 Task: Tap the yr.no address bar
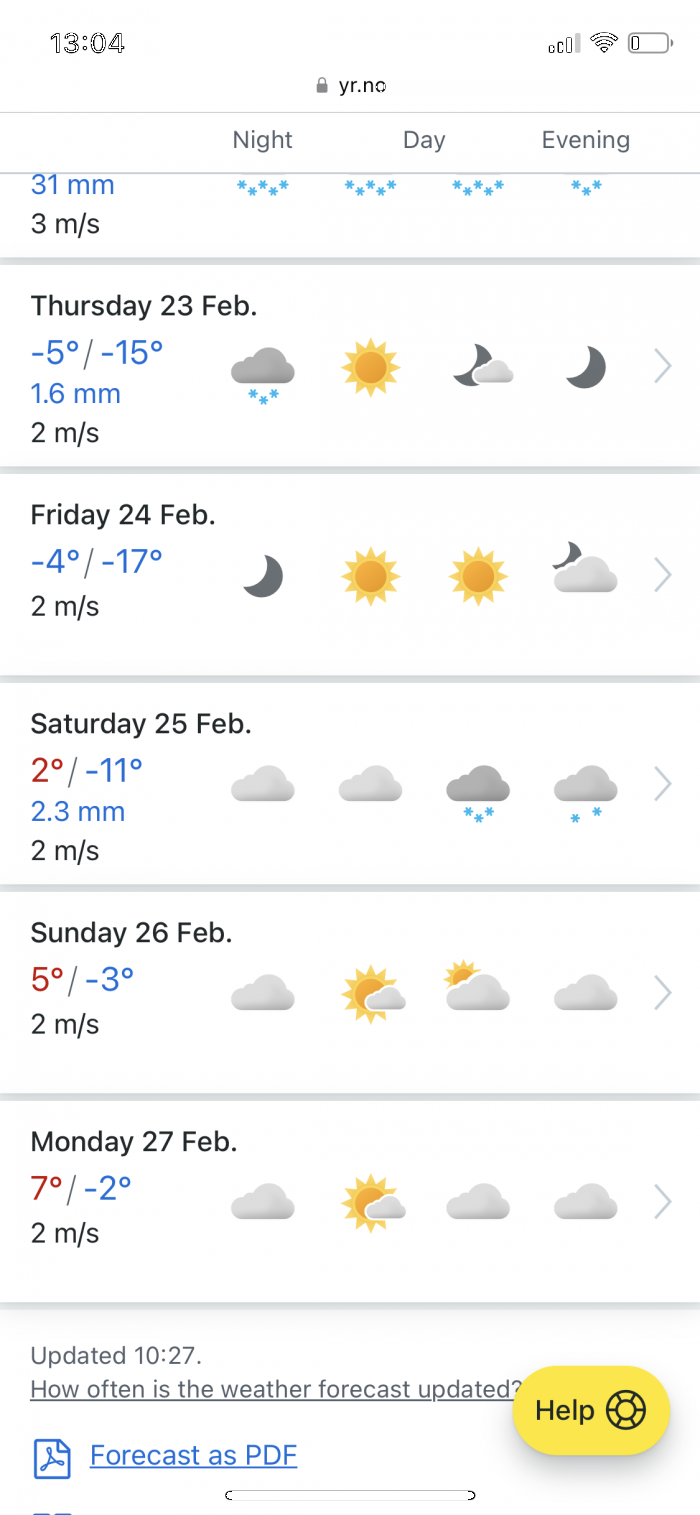point(350,86)
